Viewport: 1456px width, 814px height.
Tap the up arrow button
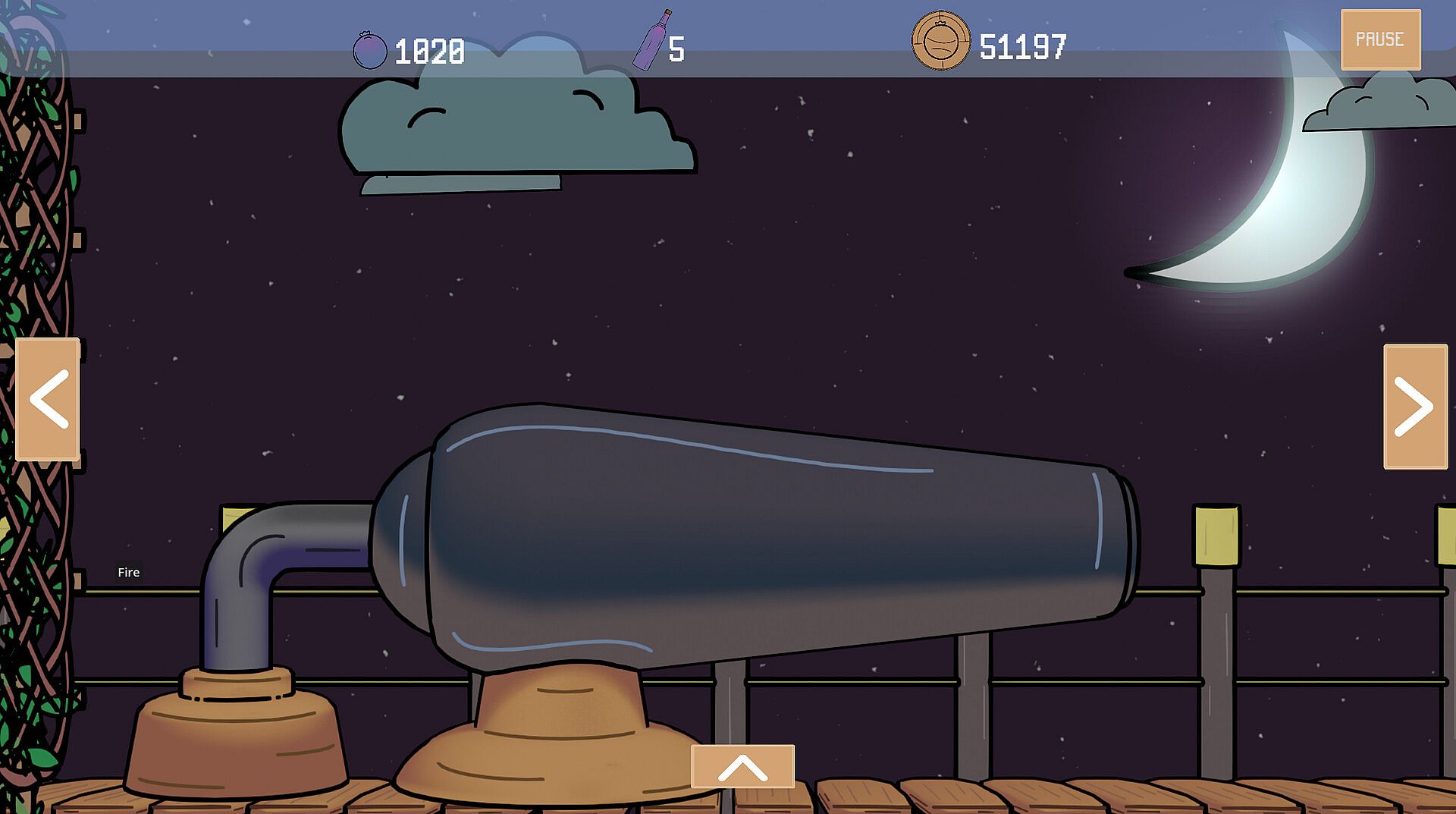click(742, 767)
